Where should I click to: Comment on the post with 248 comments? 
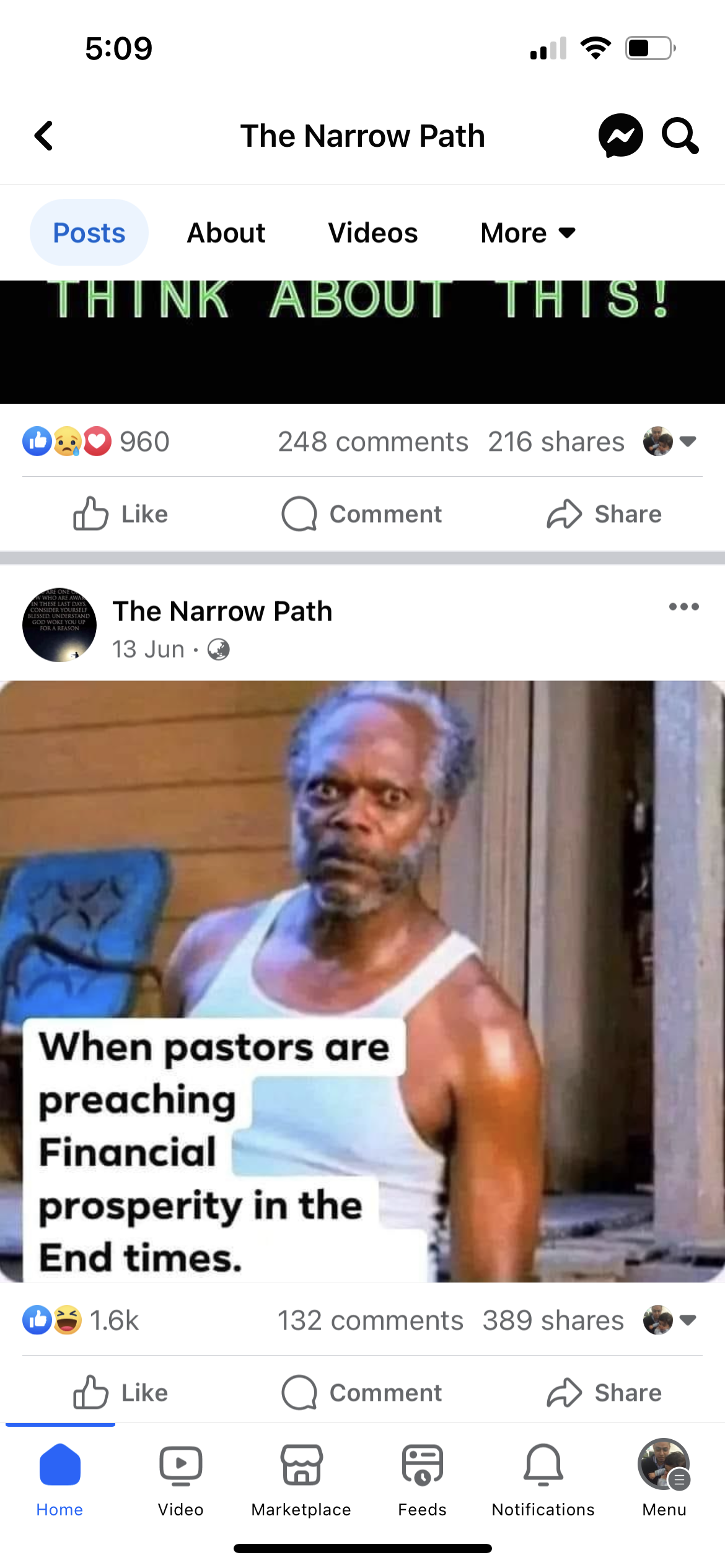tap(362, 514)
